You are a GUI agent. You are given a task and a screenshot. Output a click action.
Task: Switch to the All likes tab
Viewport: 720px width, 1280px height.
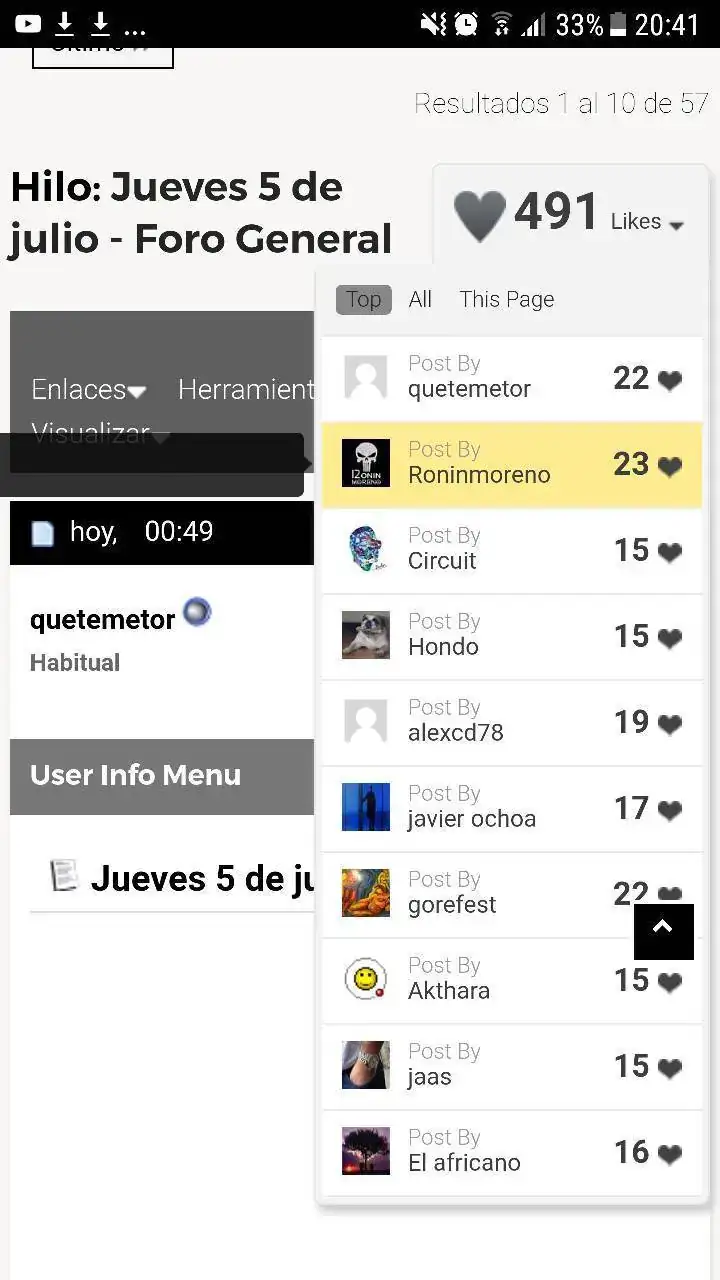coord(420,300)
